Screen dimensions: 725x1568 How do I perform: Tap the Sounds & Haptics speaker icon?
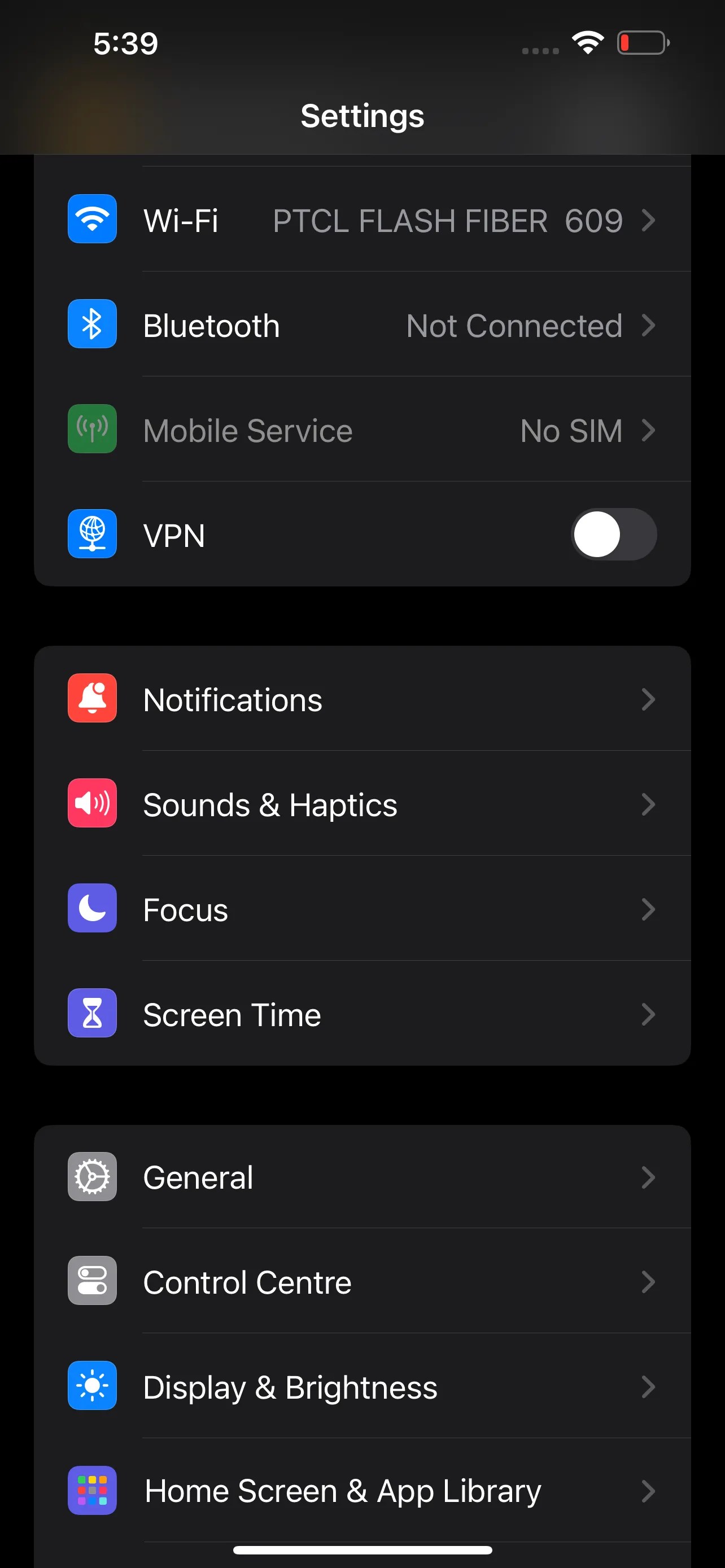[x=92, y=804]
